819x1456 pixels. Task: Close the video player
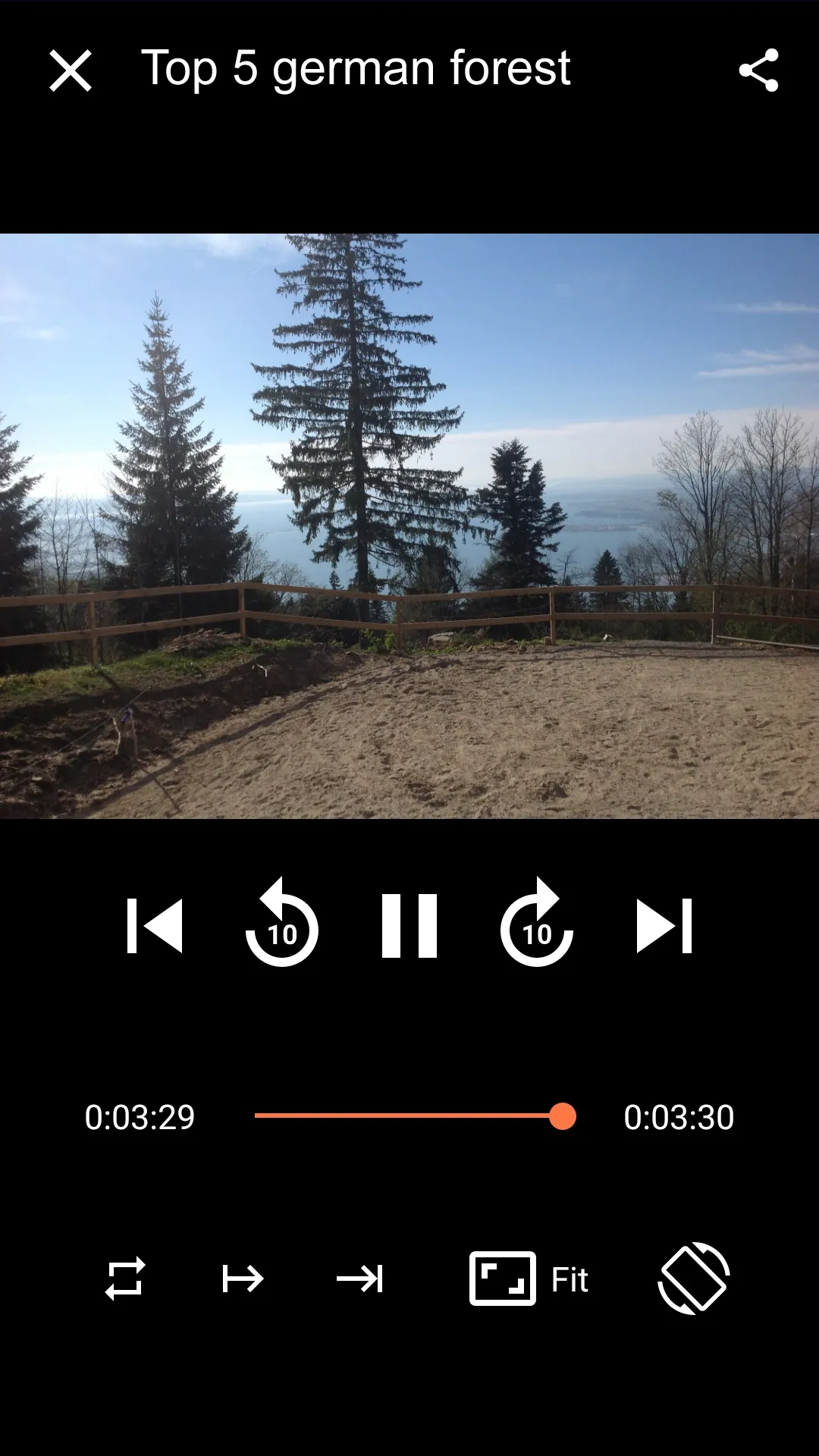[x=71, y=70]
